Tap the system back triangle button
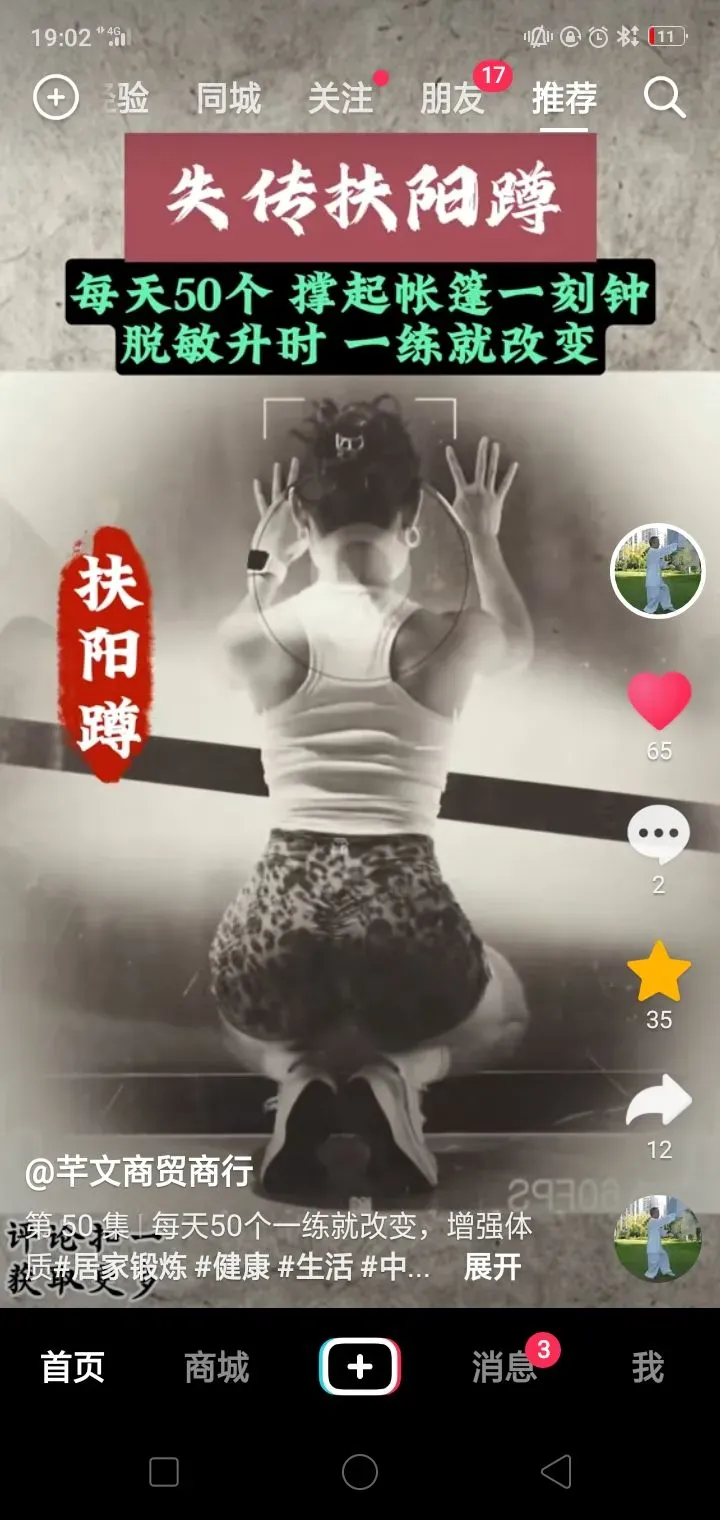Screen dimensions: 720x1520 point(556,1472)
